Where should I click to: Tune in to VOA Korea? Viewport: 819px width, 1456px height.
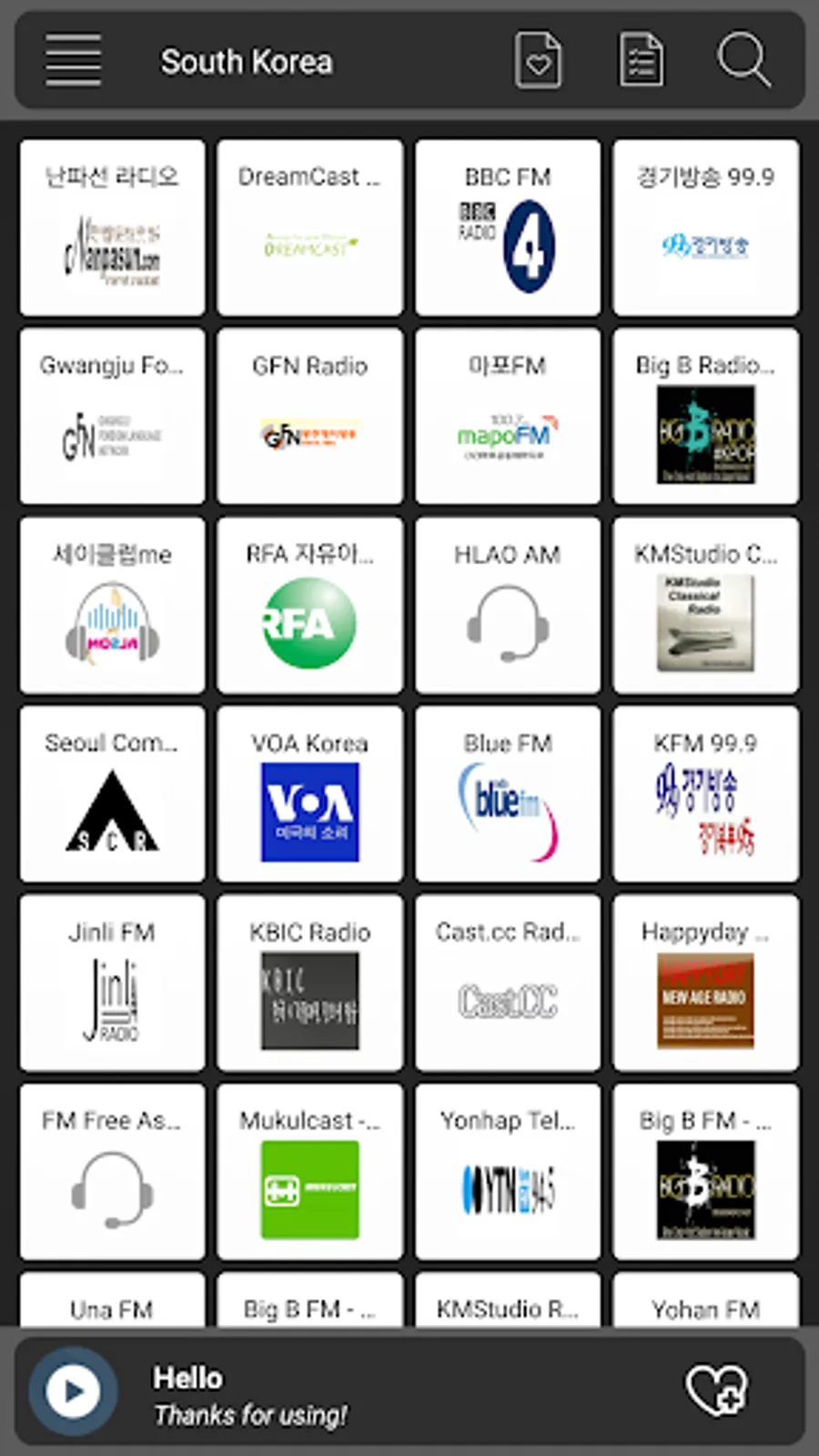coord(310,794)
